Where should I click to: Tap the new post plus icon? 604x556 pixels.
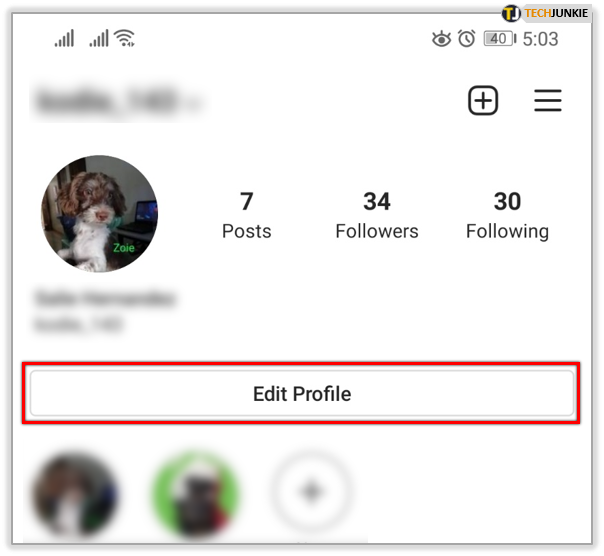pos(483,100)
